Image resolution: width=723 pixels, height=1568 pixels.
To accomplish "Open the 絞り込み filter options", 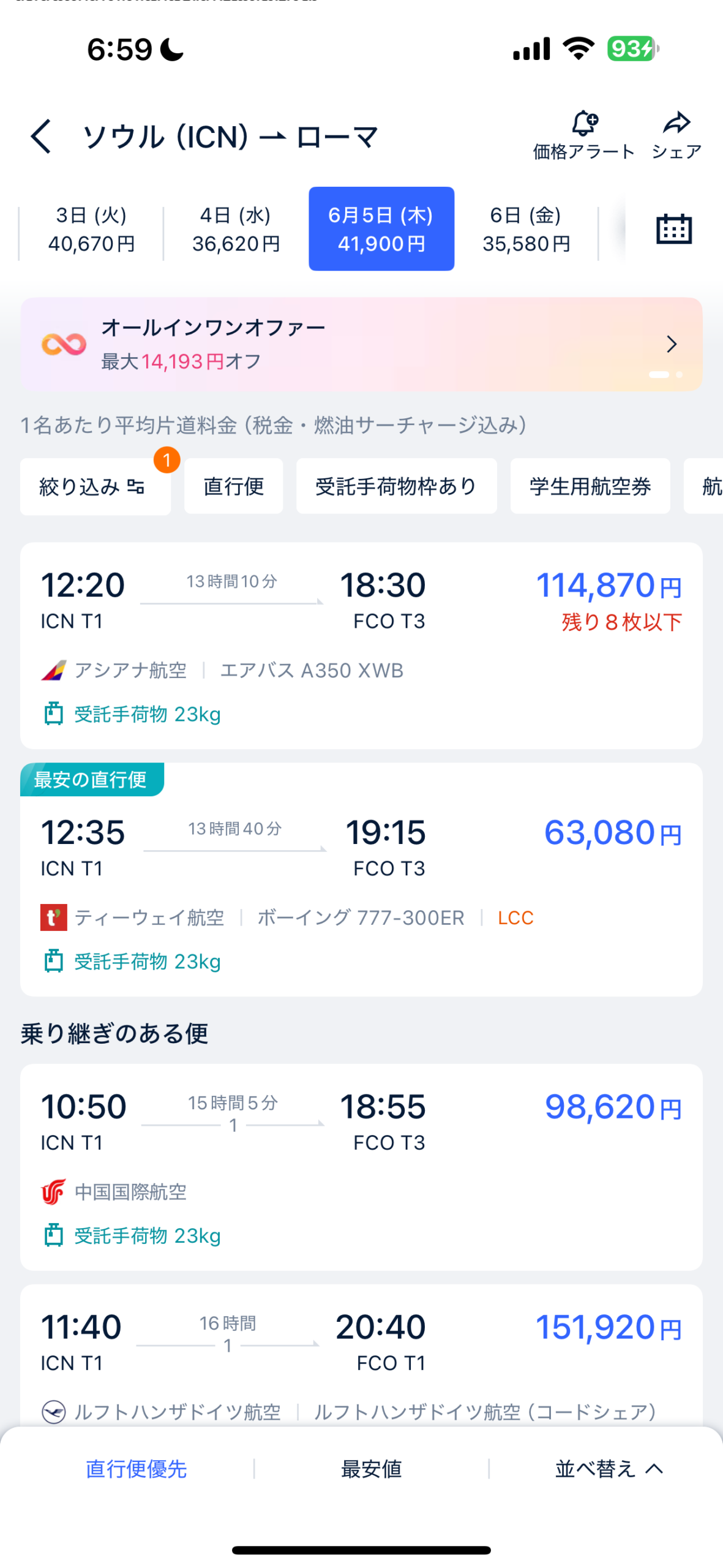I will (x=95, y=486).
